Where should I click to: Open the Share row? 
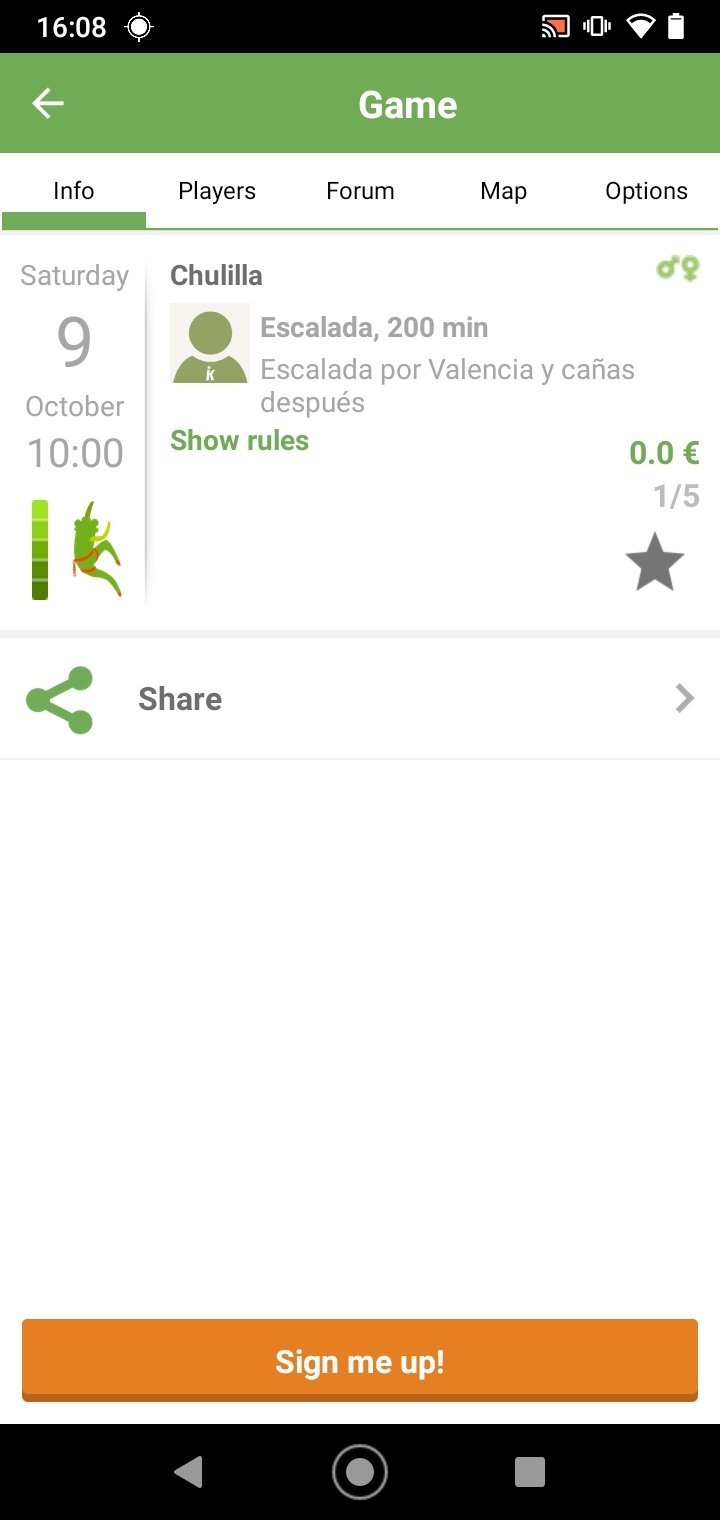360,698
